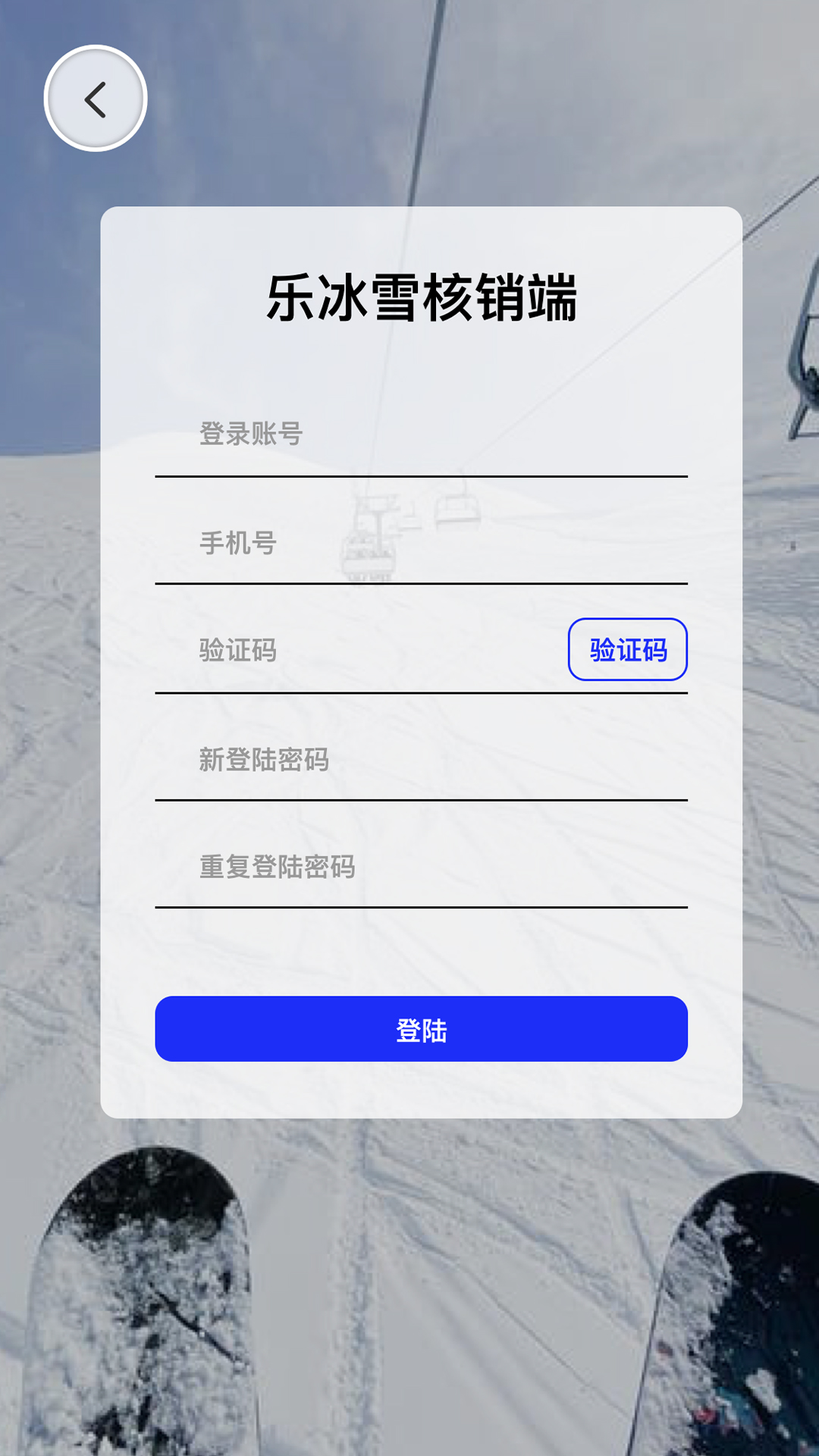819x1456 pixels.
Task: Tap the 手机号 phone number field
Action: click(x=421, y=543)
